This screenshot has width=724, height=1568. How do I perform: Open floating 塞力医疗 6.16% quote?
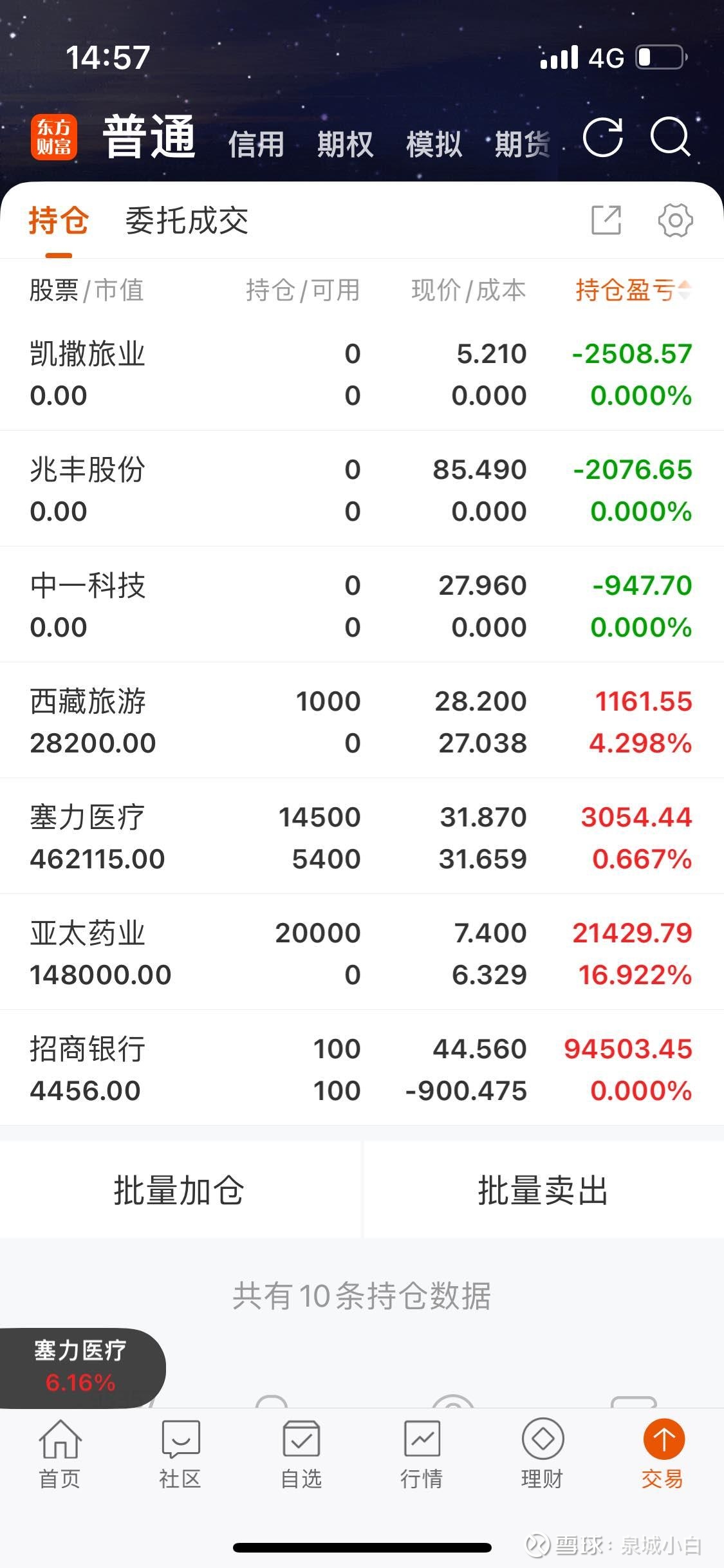pos(80,1366)
